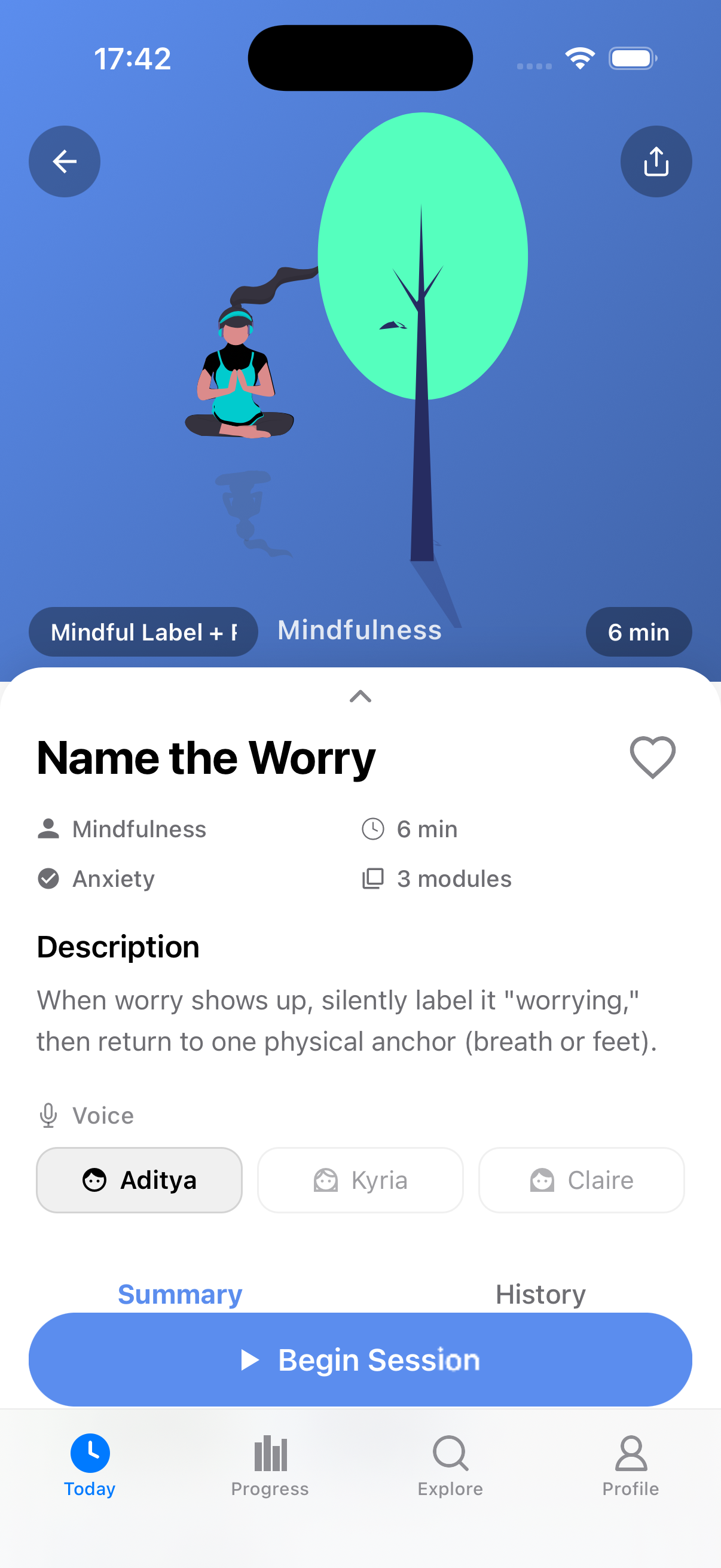This screenshot has height=1568, width=721.
Task: Open the share sheet icon
Action: point(656,161)
